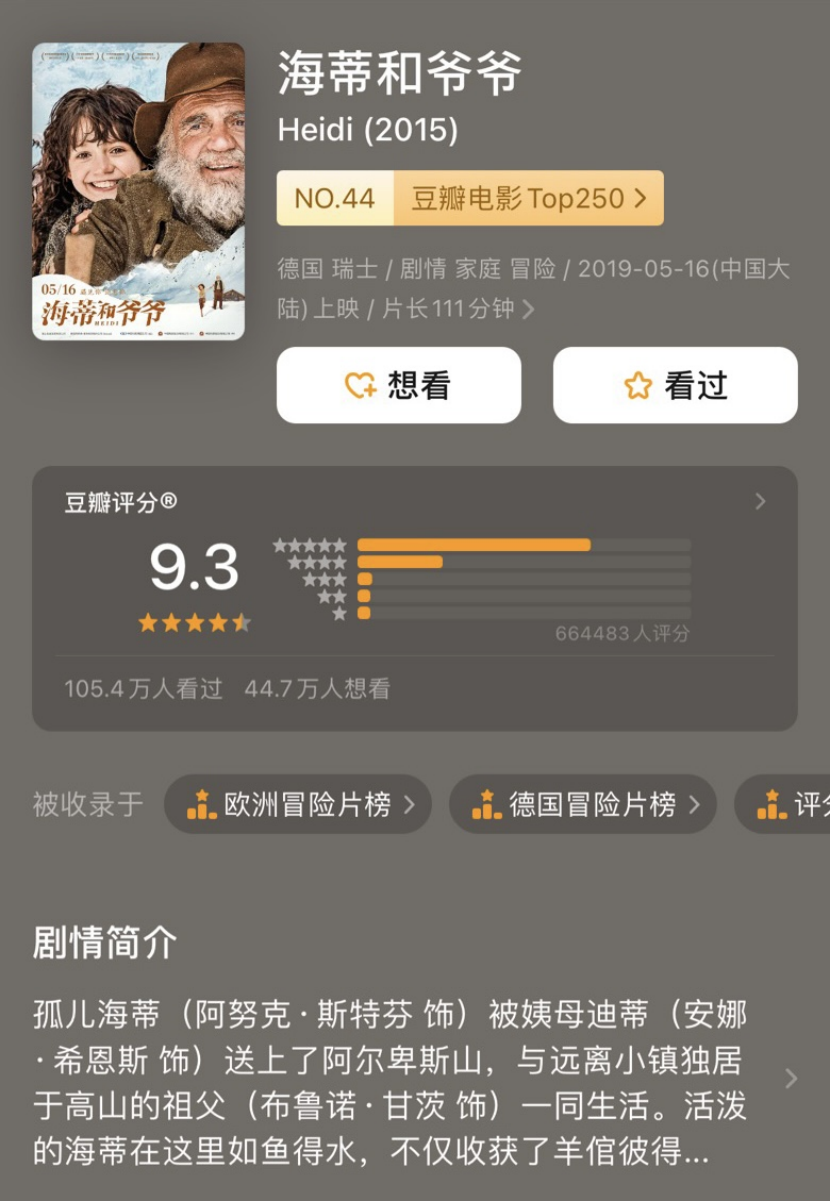Screen dimensions: 830x1202
Task: Open the 豆瓣评分 rating details card
Action: coord(760,501)
